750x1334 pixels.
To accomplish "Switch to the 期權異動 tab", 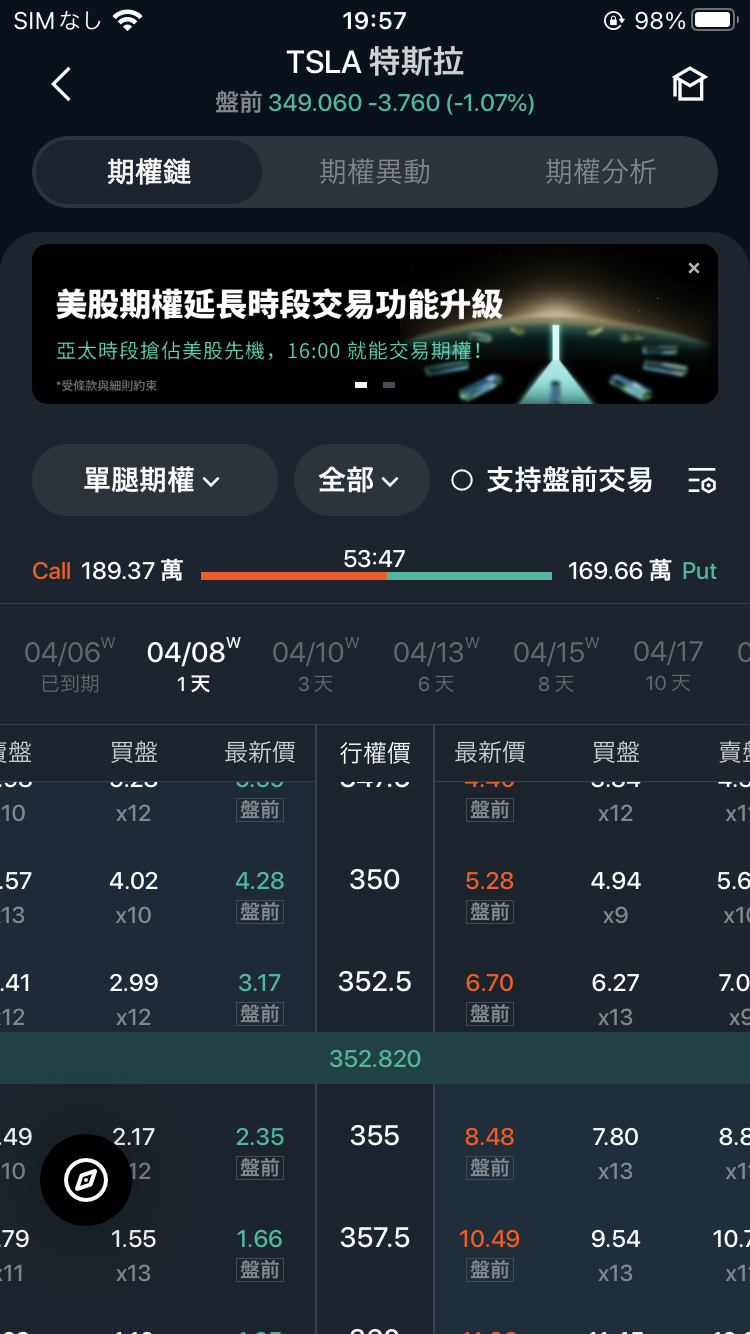I will (375, 172).
